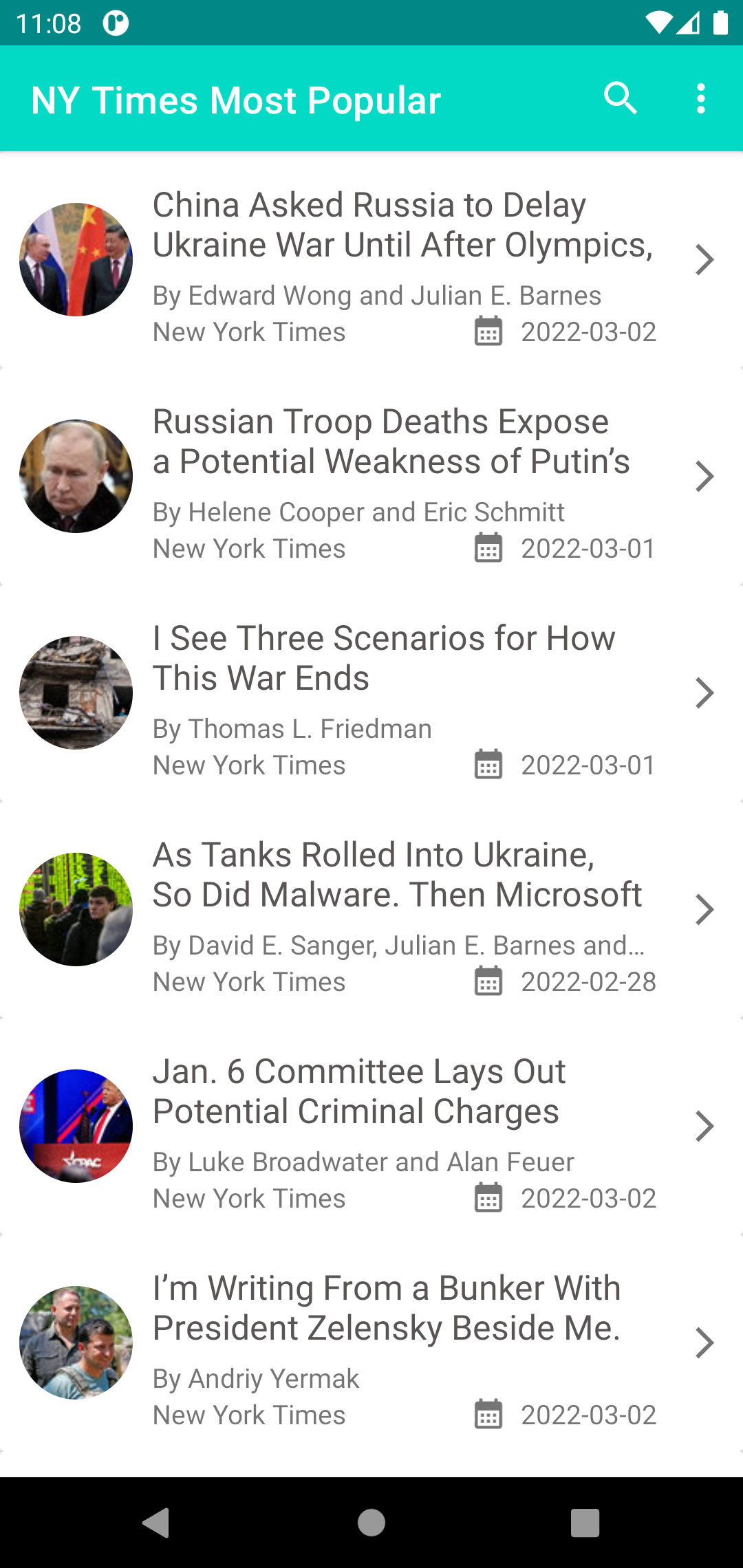View the As Tanks Rolled Into Ukraine article

(x=397, y=875)
